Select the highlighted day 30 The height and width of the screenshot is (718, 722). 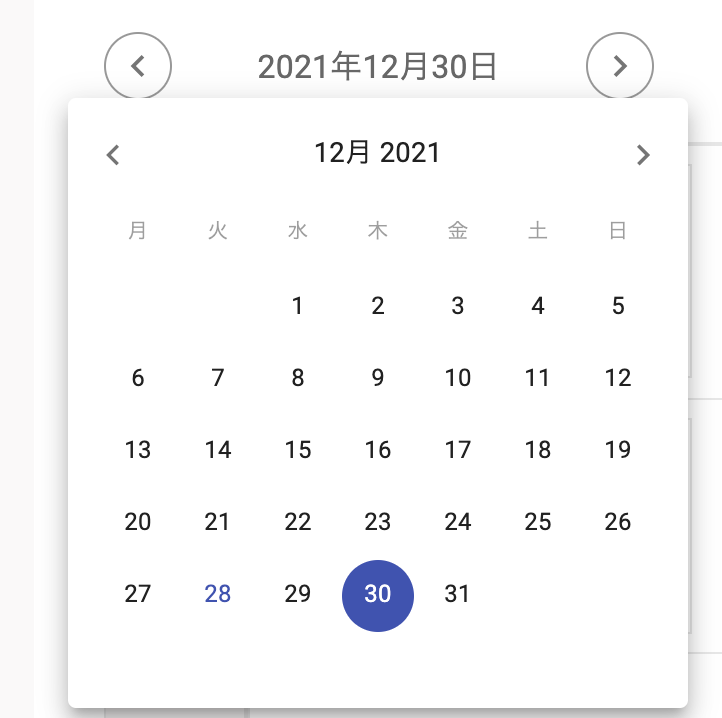pyautogui.click(x=378, y=594)
